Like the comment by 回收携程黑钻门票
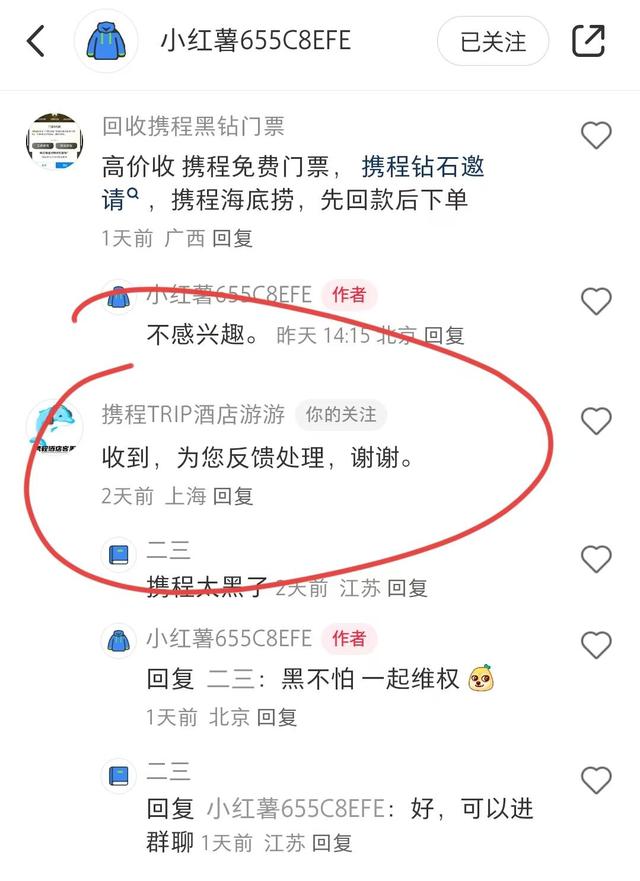 click(596, 135)
